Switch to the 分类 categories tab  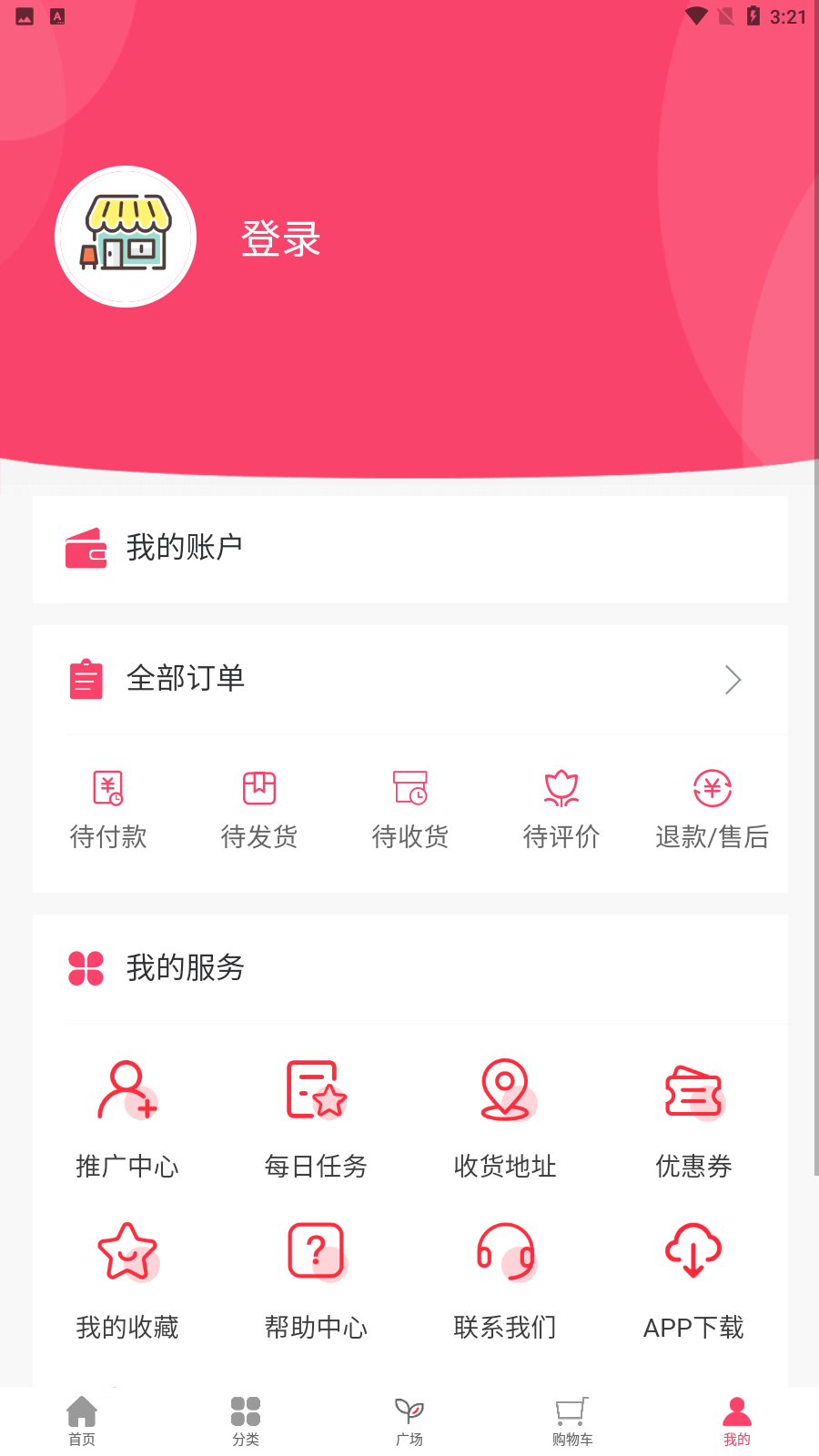click(245, 1420)
